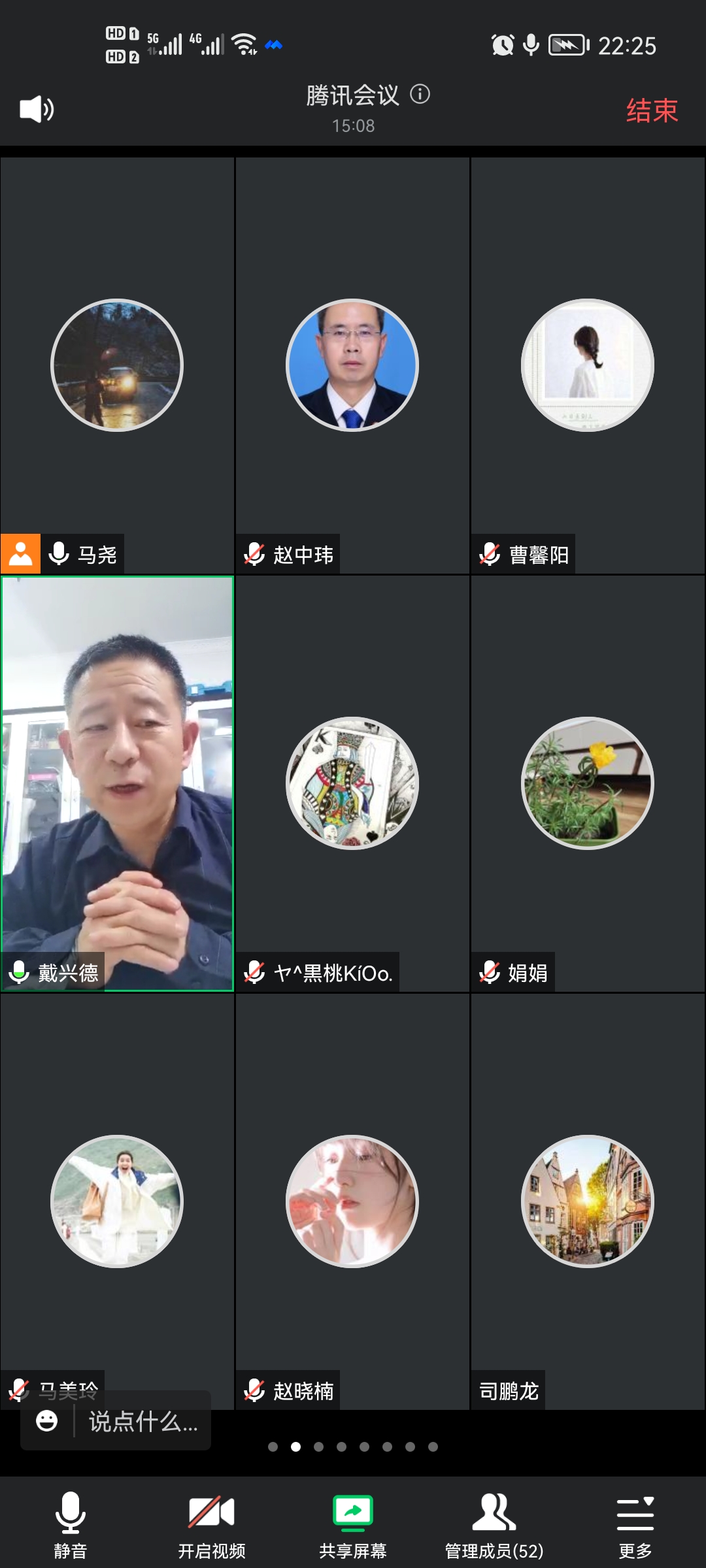The width and height of the screenshot is (706, 1568).
Task: Toggle the speaker audio icon
Action: [37, 109]
